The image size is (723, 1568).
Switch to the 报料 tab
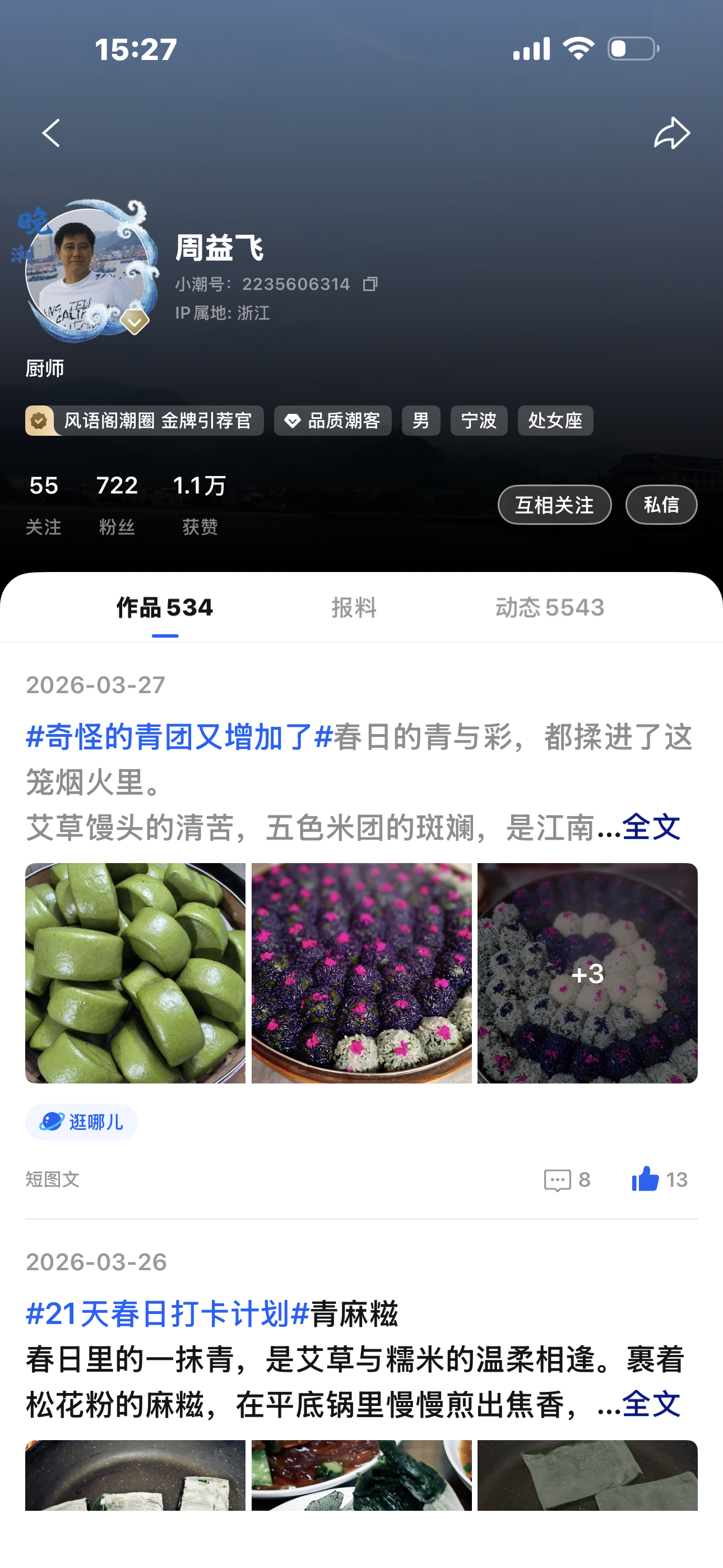pyautogui.click(x=354, y=607)
